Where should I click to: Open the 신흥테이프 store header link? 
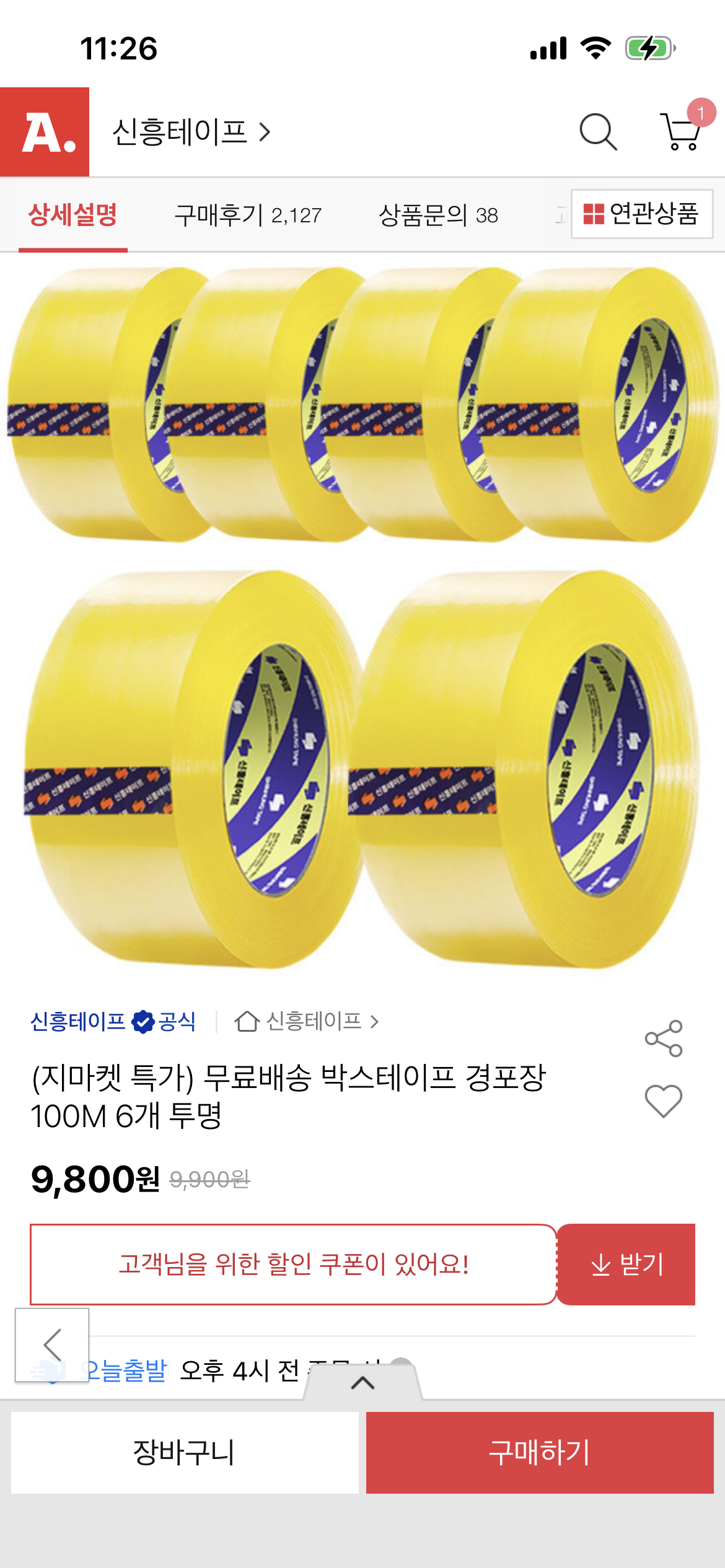click(x=191, y=132)
